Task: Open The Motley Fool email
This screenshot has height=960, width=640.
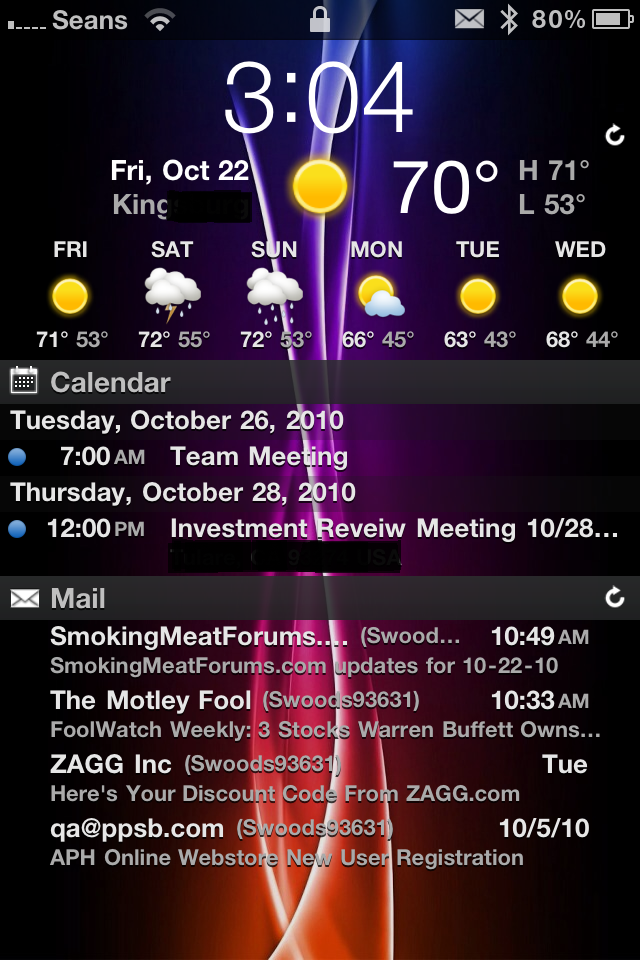Action: [320, 714]
